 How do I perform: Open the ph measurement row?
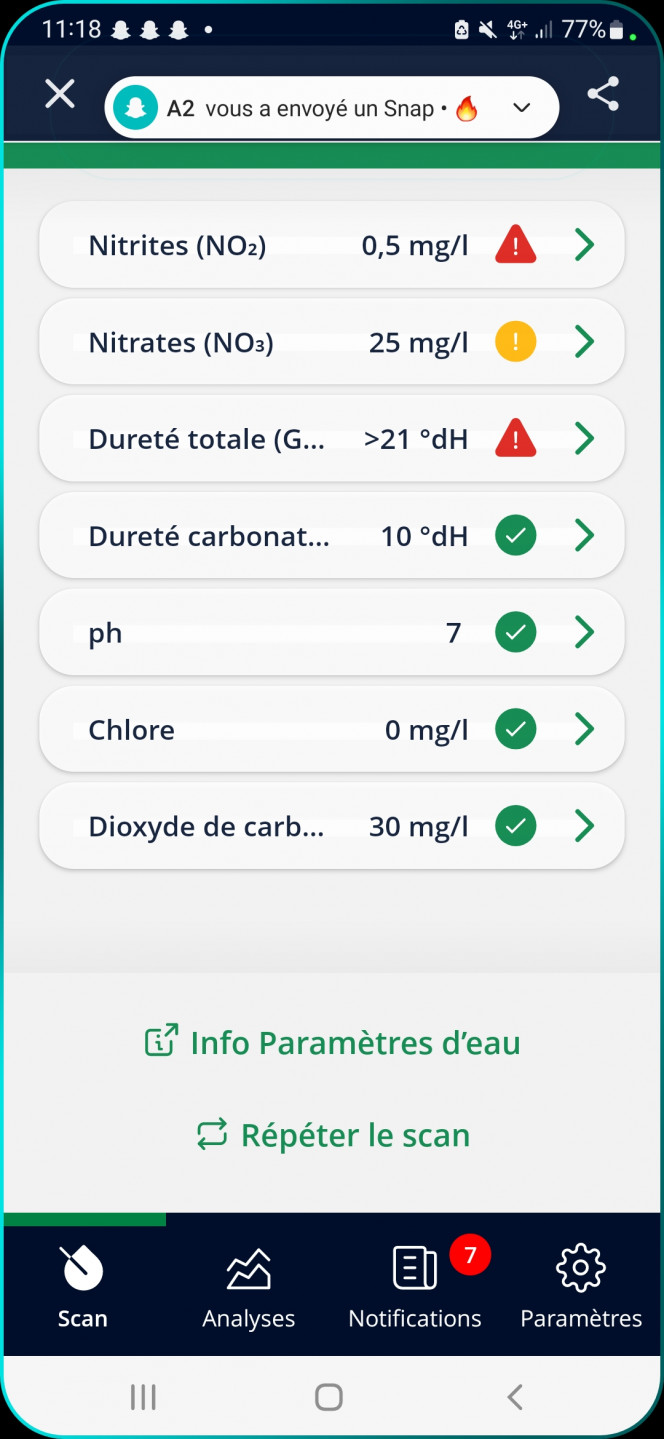coord(332,633)
